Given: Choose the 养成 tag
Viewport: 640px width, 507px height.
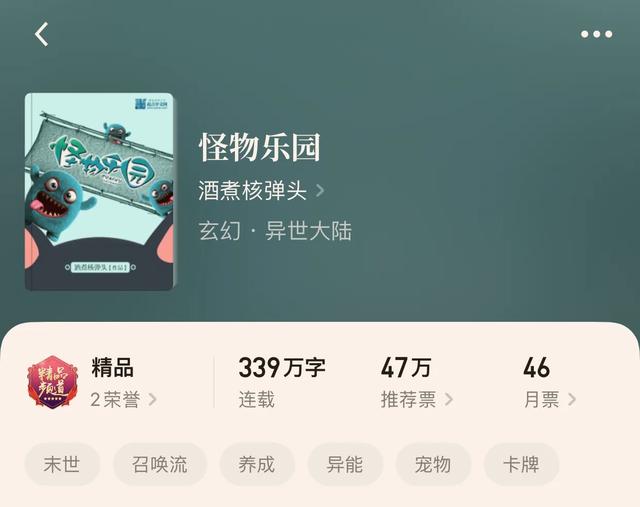Looking at the screenshot, I should coord(257,465).
